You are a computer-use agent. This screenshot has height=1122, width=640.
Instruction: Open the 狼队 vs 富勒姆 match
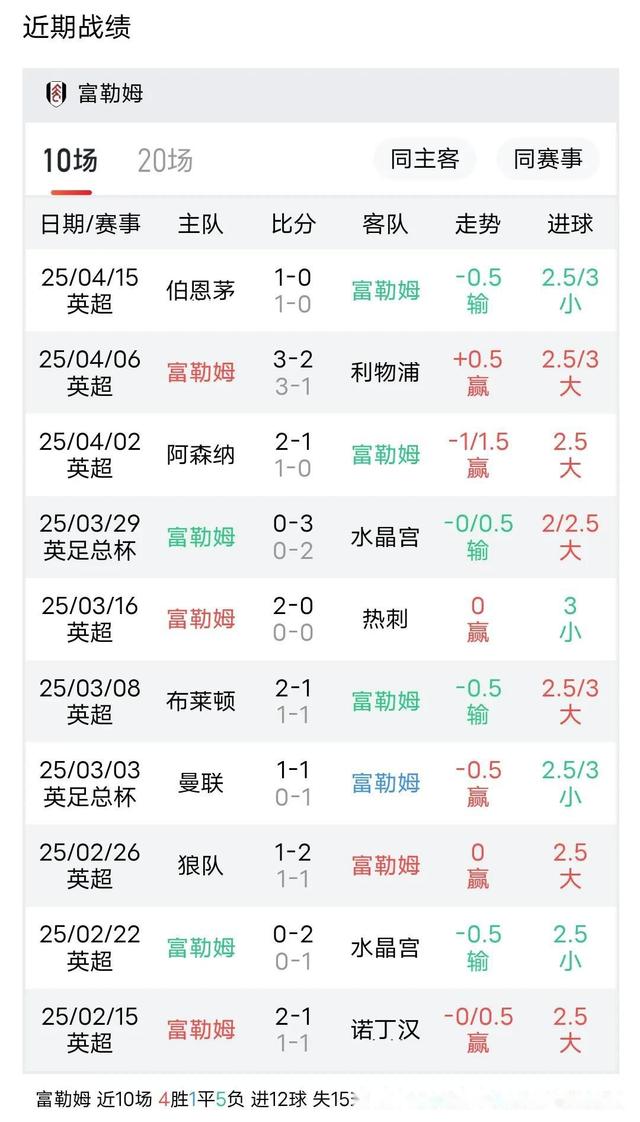click(x=320, y=865)
